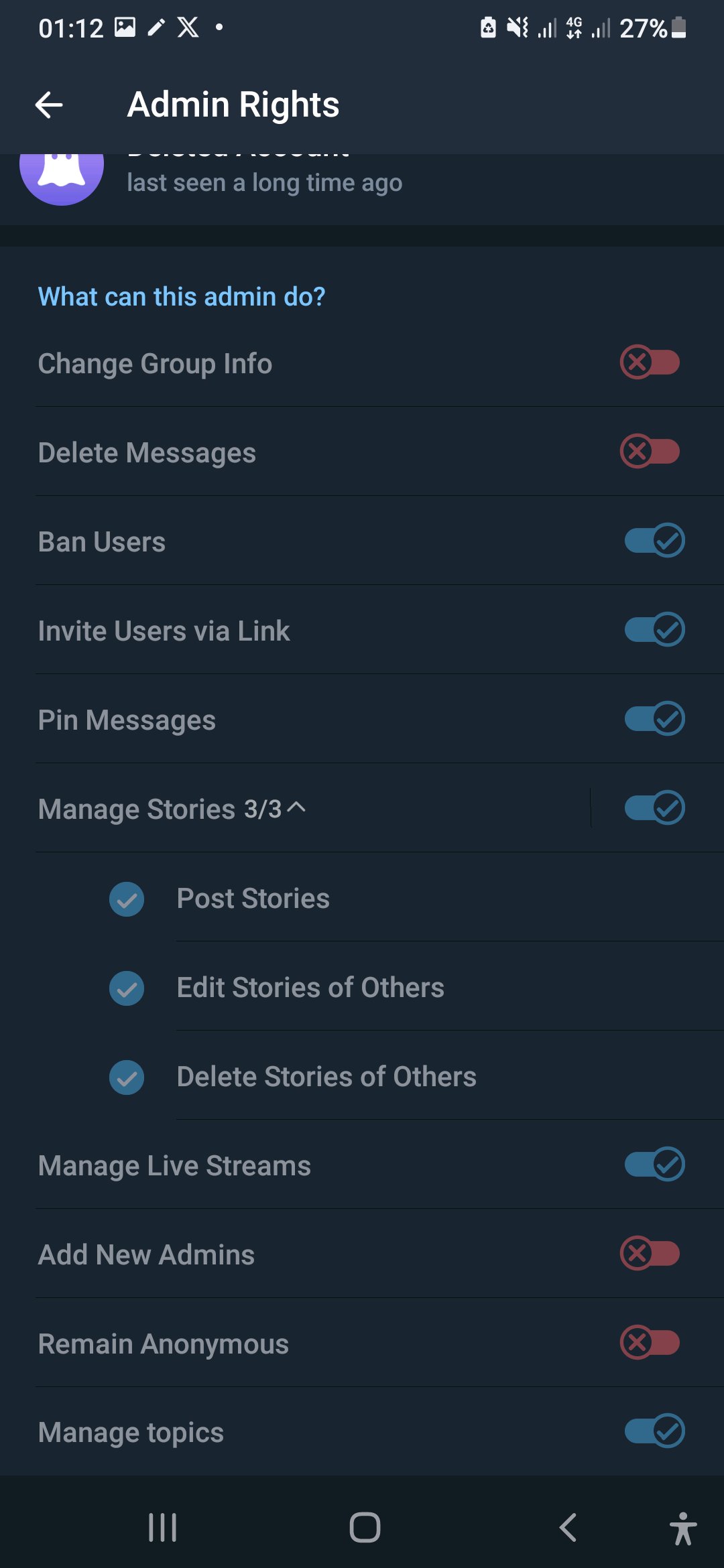
Task: Toggle off Invite Users via Link
Action: click(654, 630)
